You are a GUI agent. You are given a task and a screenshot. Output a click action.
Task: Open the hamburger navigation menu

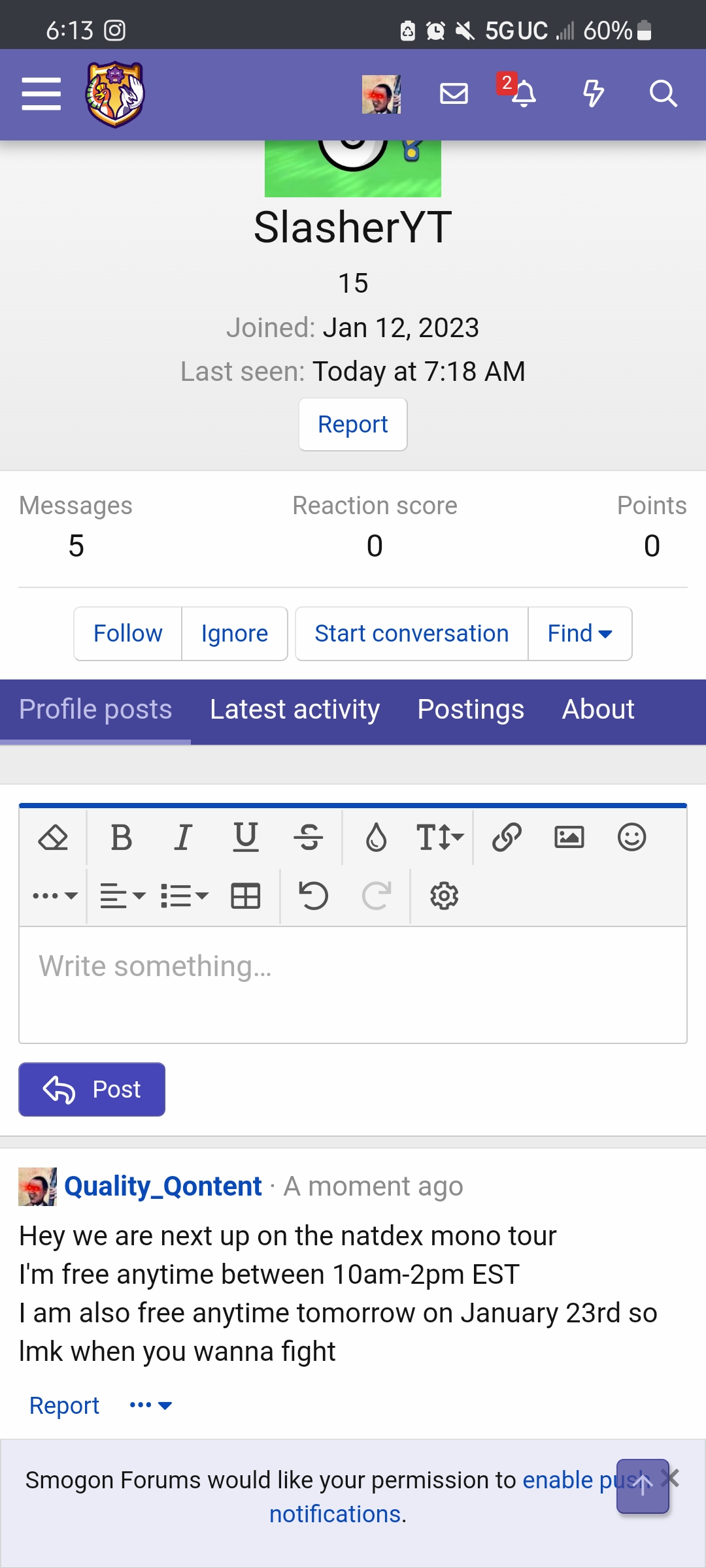41,94
